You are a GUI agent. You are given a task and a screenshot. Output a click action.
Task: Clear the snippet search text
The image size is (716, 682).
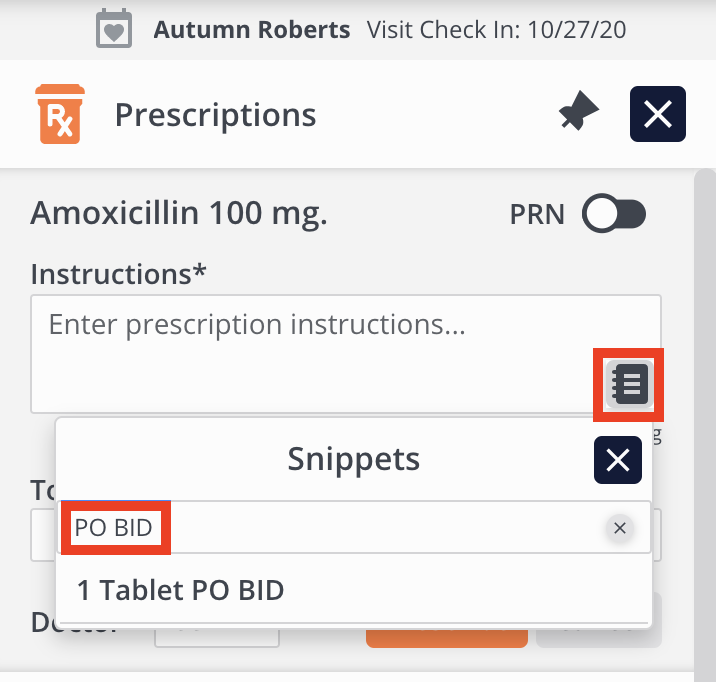pos(620,528)
